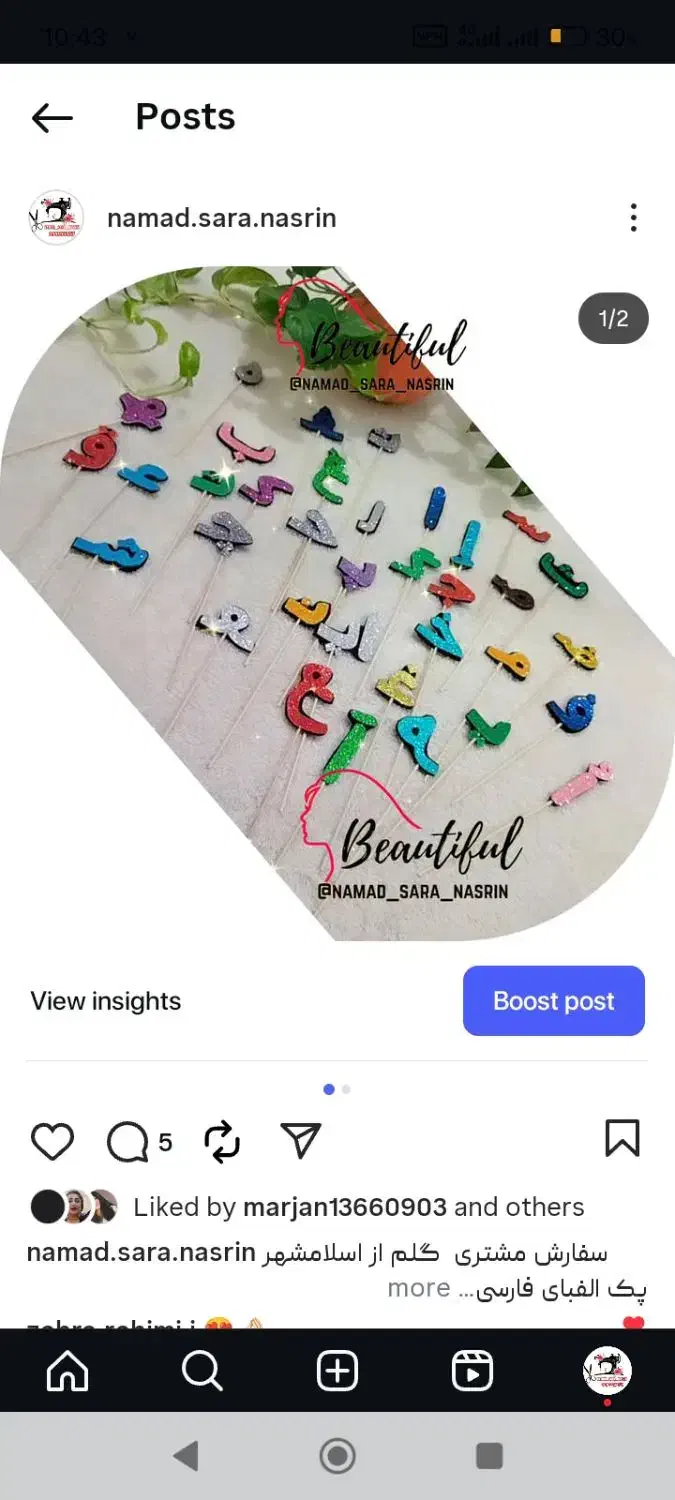Switch to the Search tab
Viewport: 675px width, 1500px height.
(202, 1372)
